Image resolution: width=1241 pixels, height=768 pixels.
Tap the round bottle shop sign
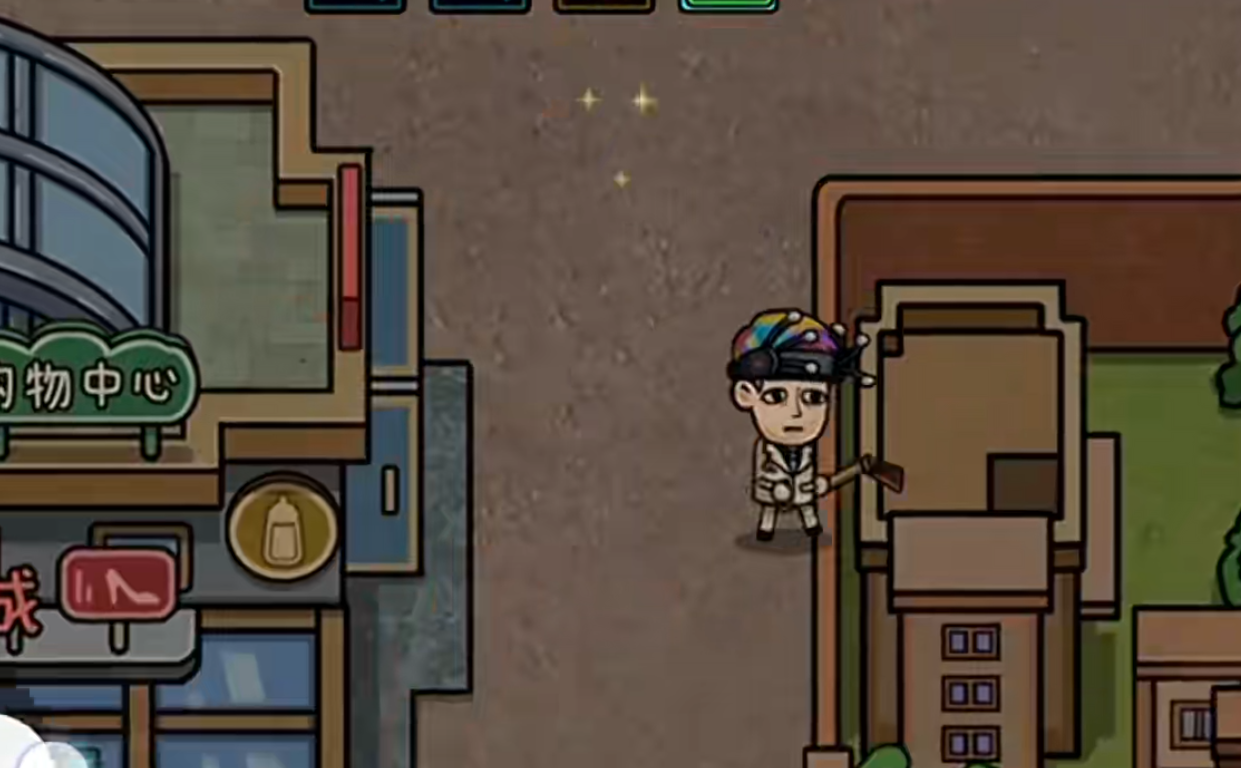[283, 529]
